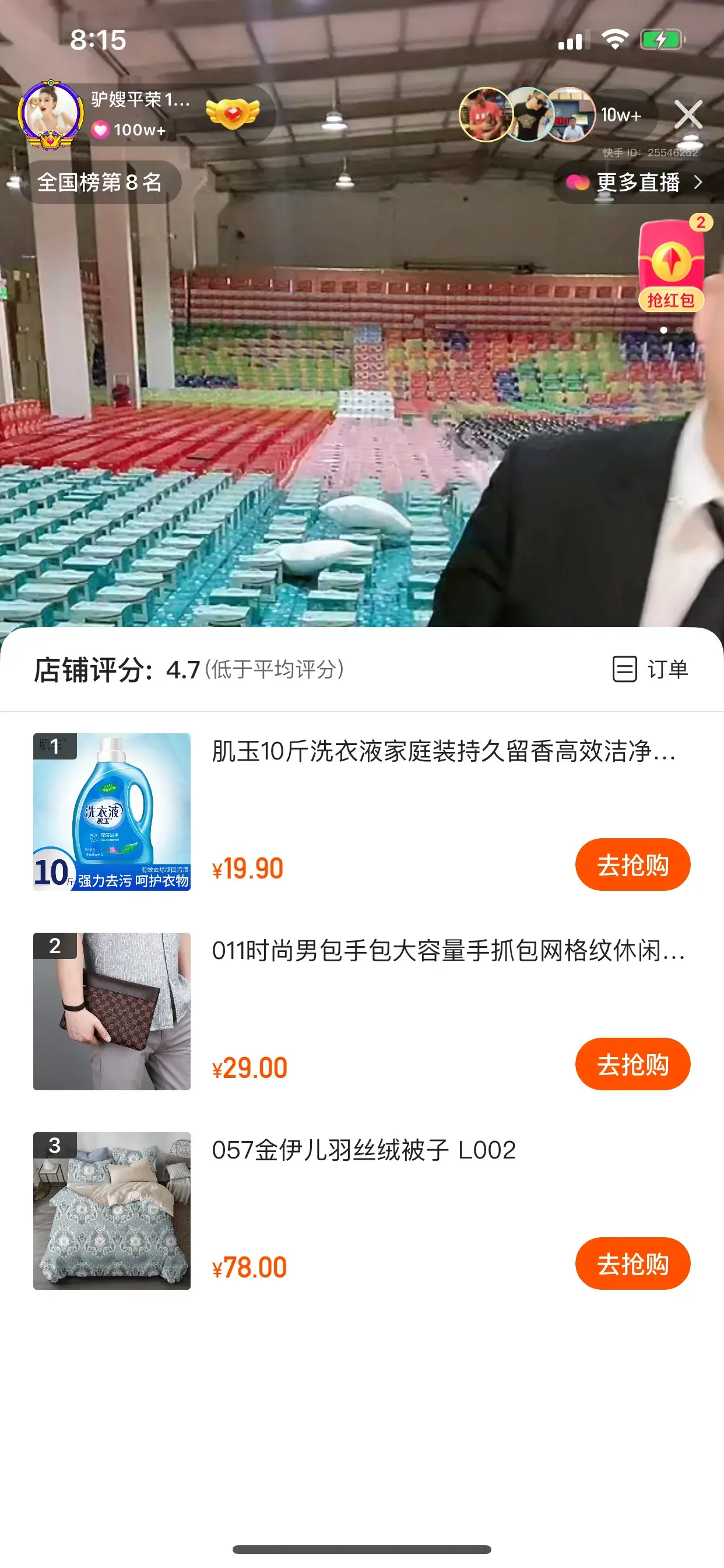Screen dimensions: 724x1568
Task: Open the 011时尚男包 product image
Action: click(x=112, y=1011)
